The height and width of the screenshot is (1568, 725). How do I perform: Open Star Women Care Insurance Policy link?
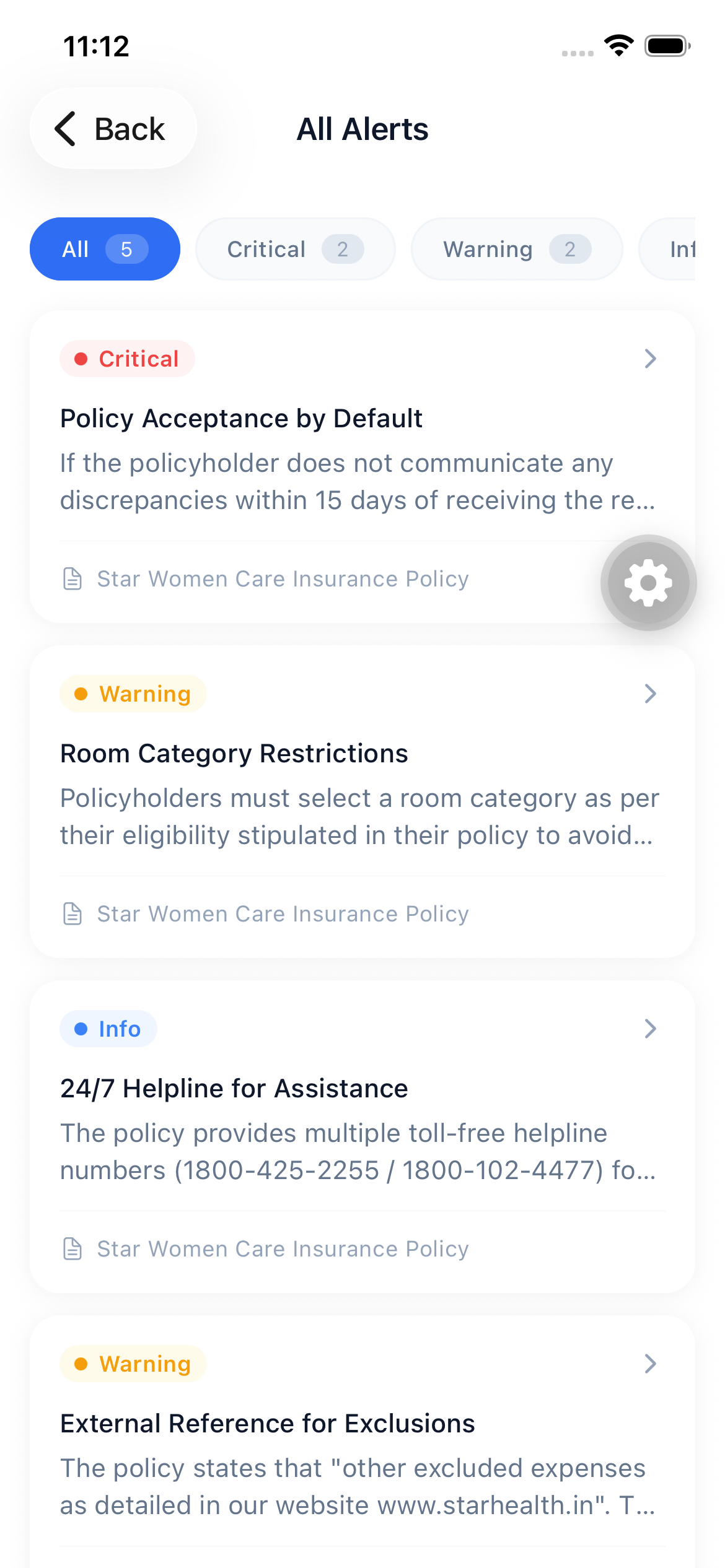coord(282,578)
